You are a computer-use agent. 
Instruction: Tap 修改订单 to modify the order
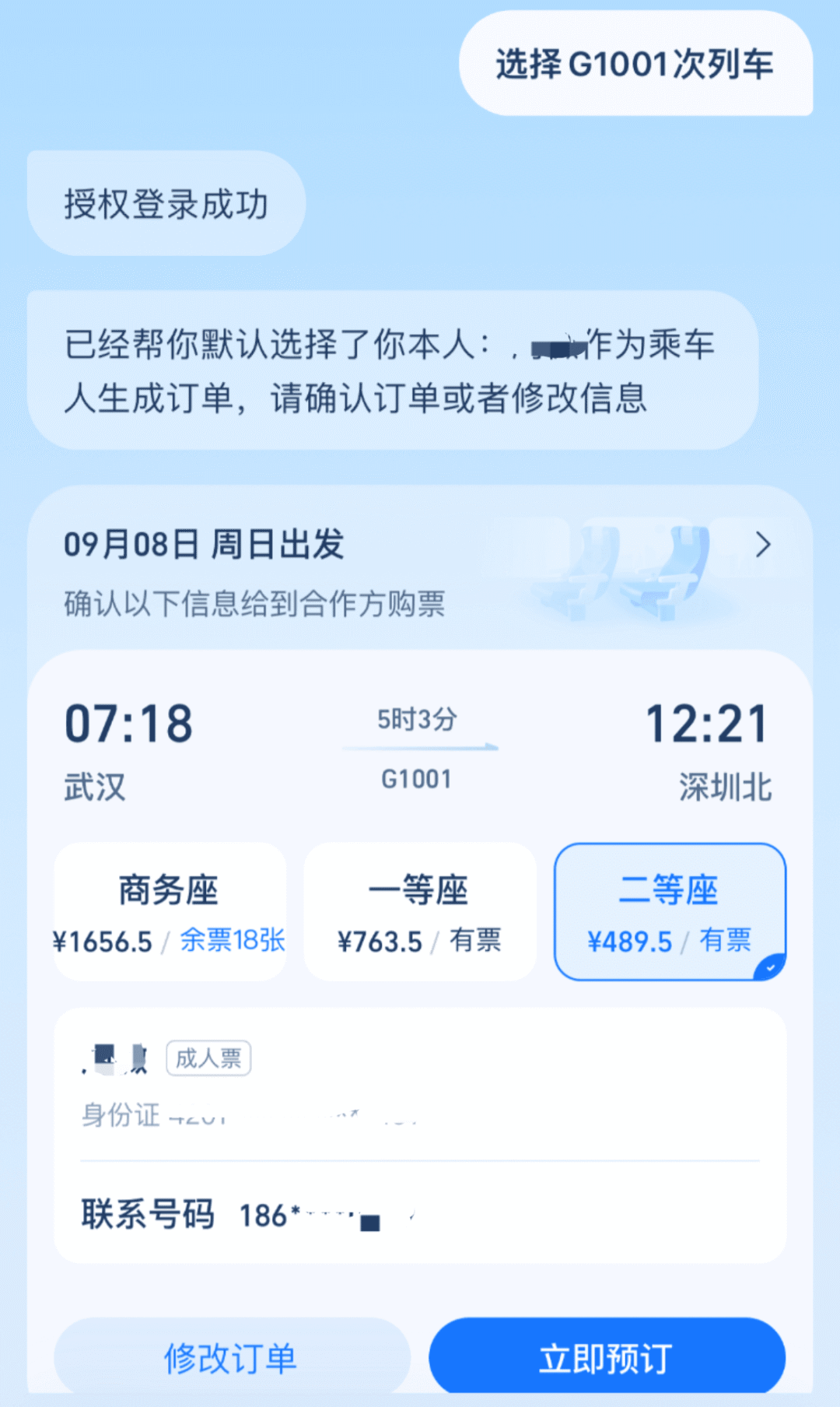click(231, 1358)
